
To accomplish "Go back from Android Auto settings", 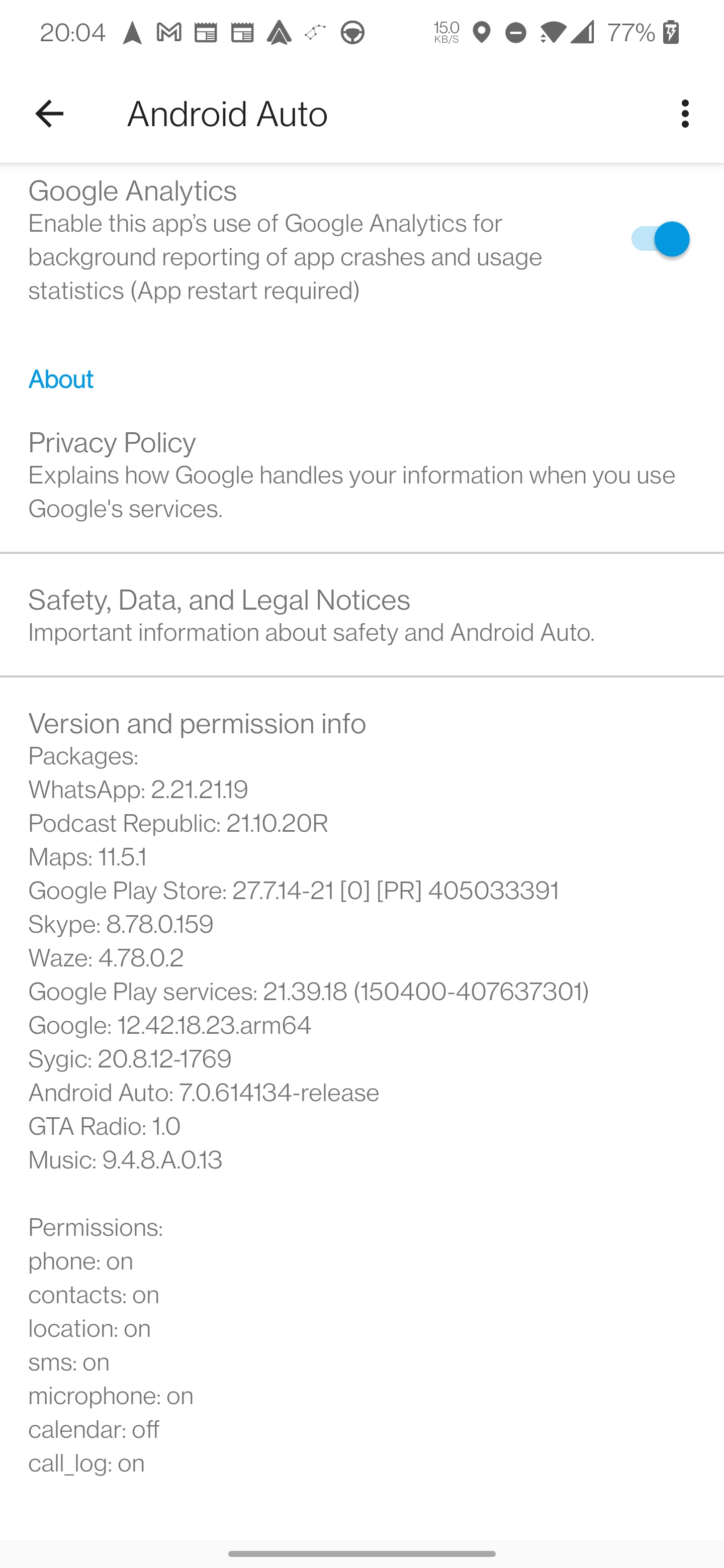I will pyautogui.click(x=49, y=114).
